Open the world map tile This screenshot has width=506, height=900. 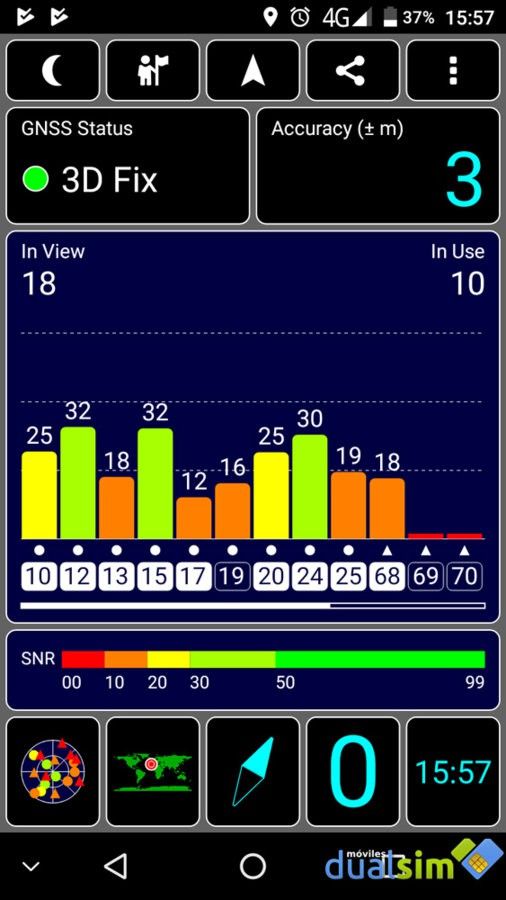click(153, 771)
